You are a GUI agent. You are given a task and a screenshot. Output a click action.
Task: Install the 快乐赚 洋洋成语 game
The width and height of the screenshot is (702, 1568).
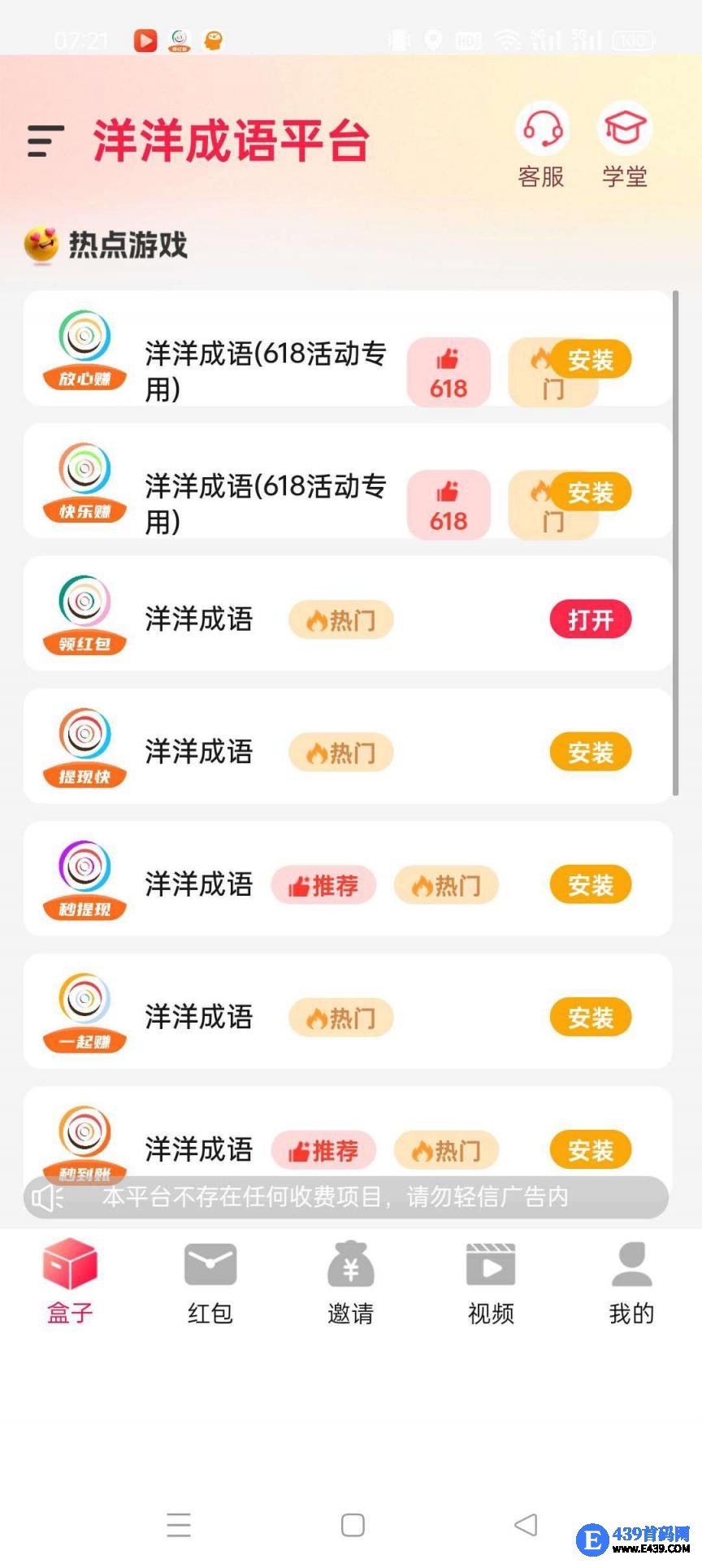click(591, 492)
